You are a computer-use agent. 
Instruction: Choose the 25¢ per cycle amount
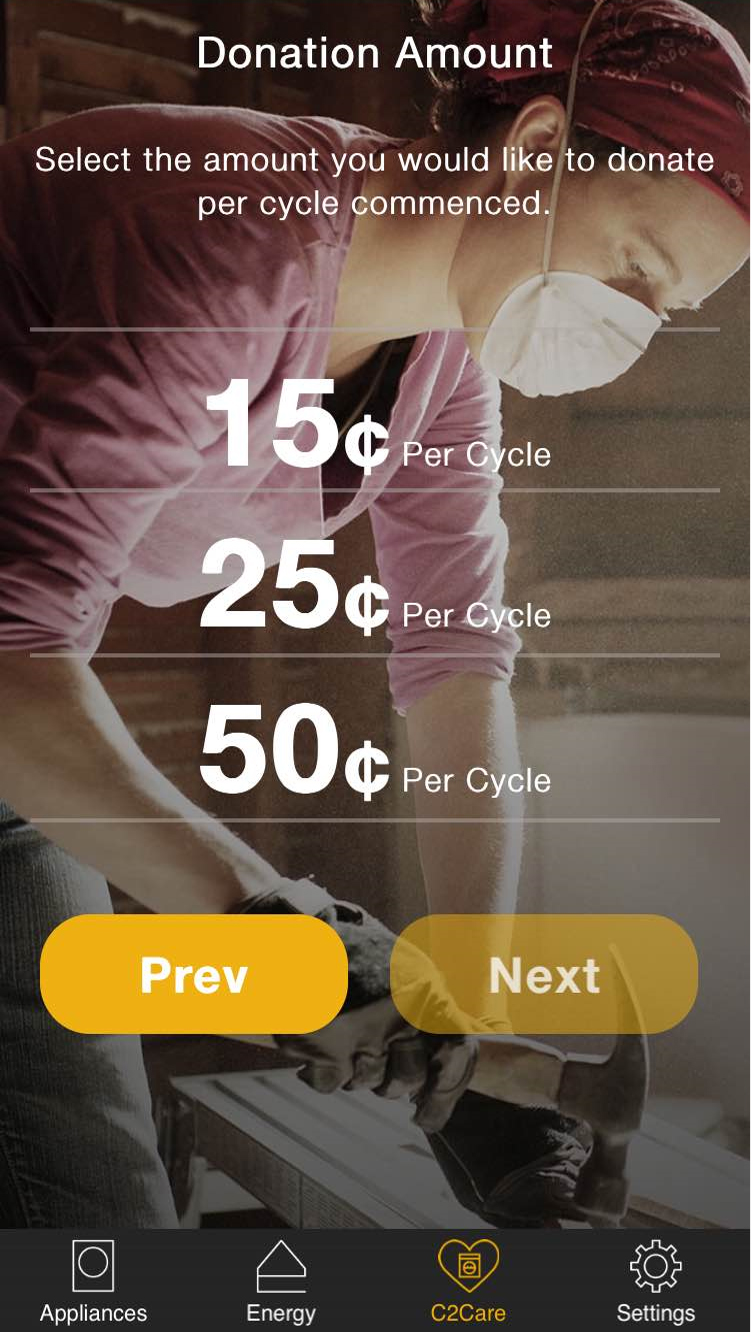pos(375,586)
